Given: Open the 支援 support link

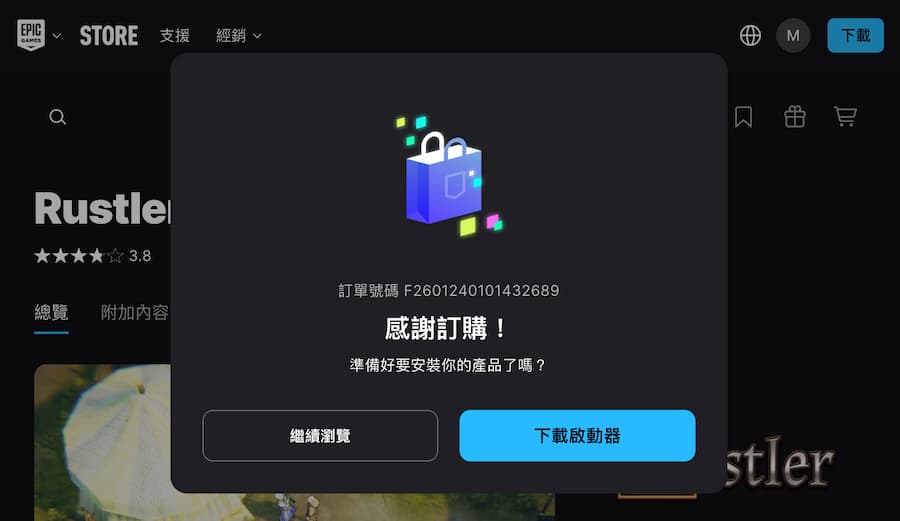Looking at the screenshot, I should pos(174,35).
